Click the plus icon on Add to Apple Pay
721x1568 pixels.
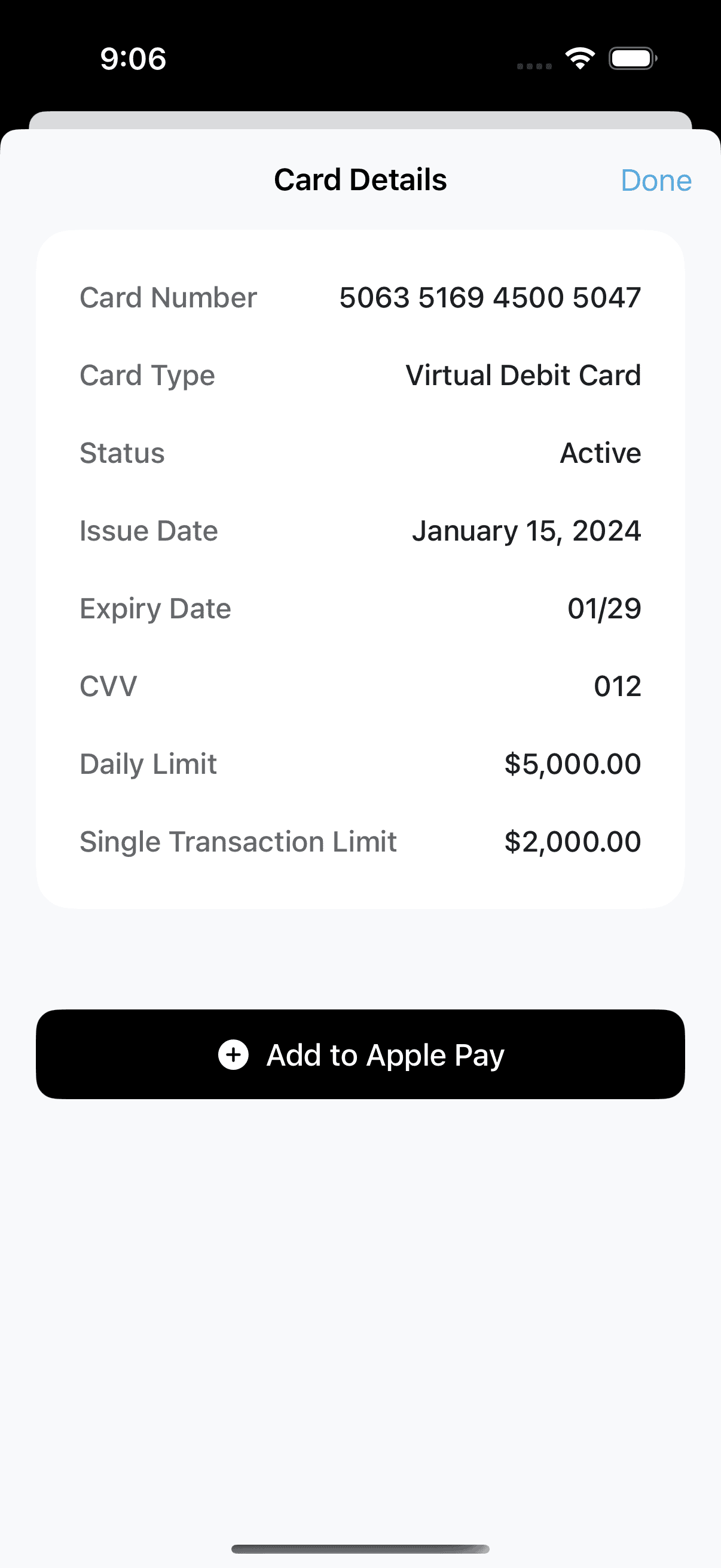point(233,1055)
